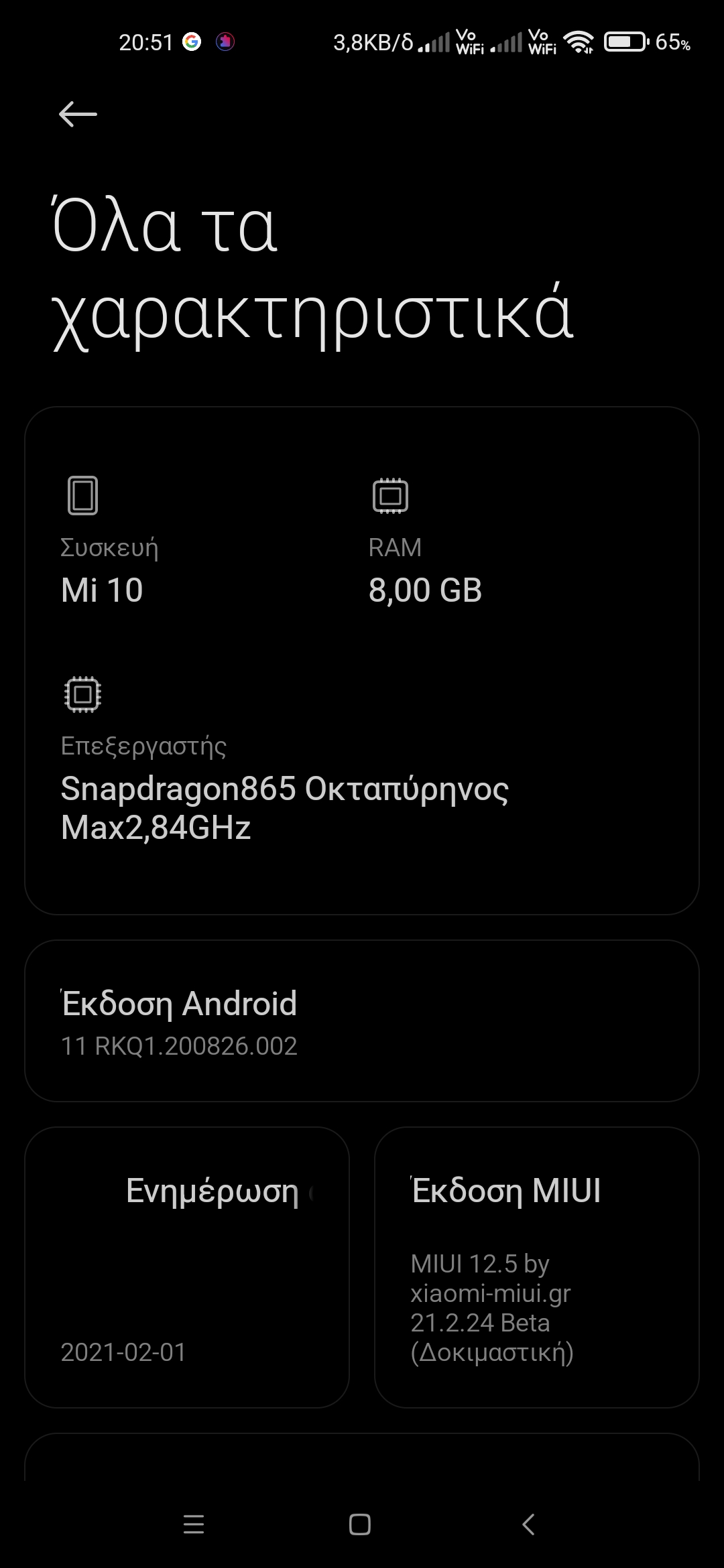
Task: Open recent apps from the navigation bar
Action: point(194,1524)
